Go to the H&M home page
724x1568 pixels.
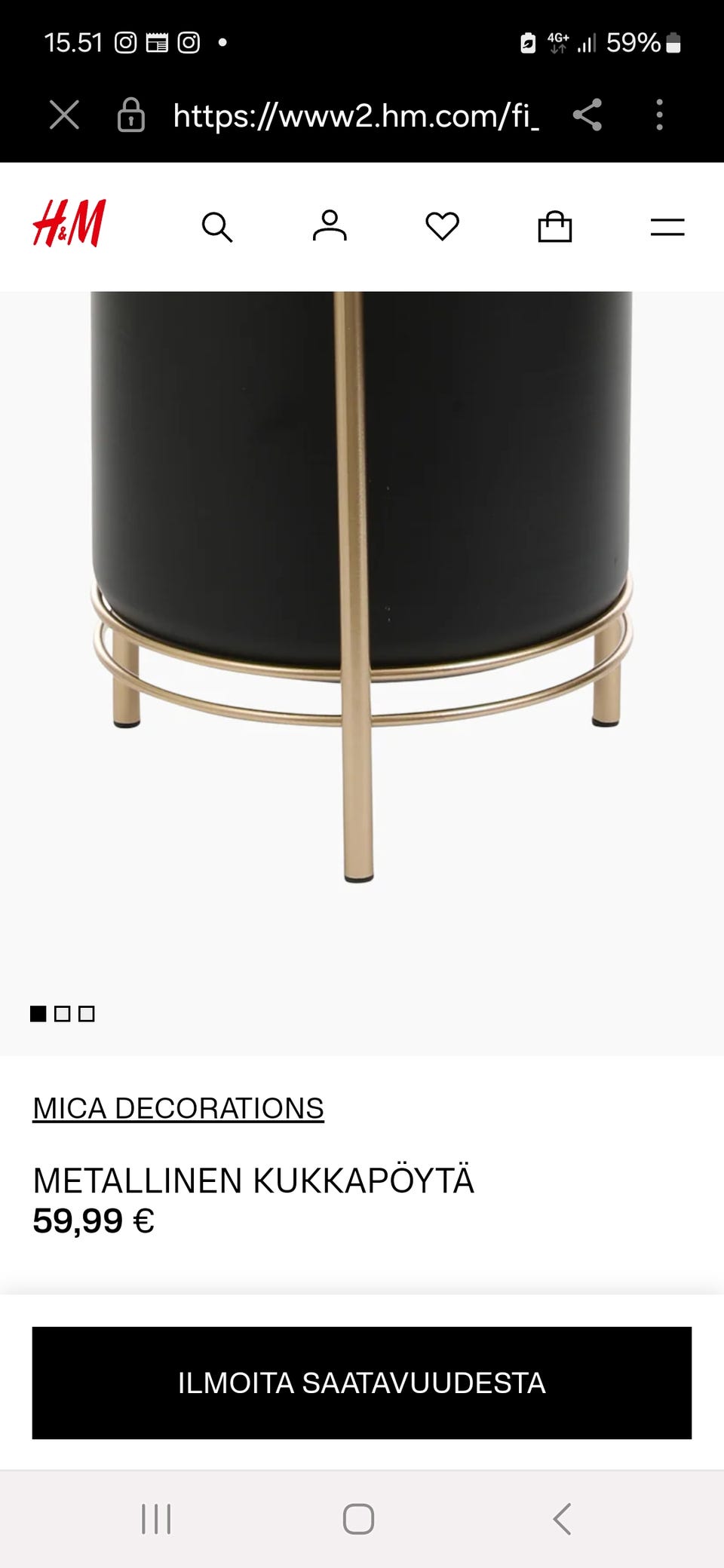69,224
